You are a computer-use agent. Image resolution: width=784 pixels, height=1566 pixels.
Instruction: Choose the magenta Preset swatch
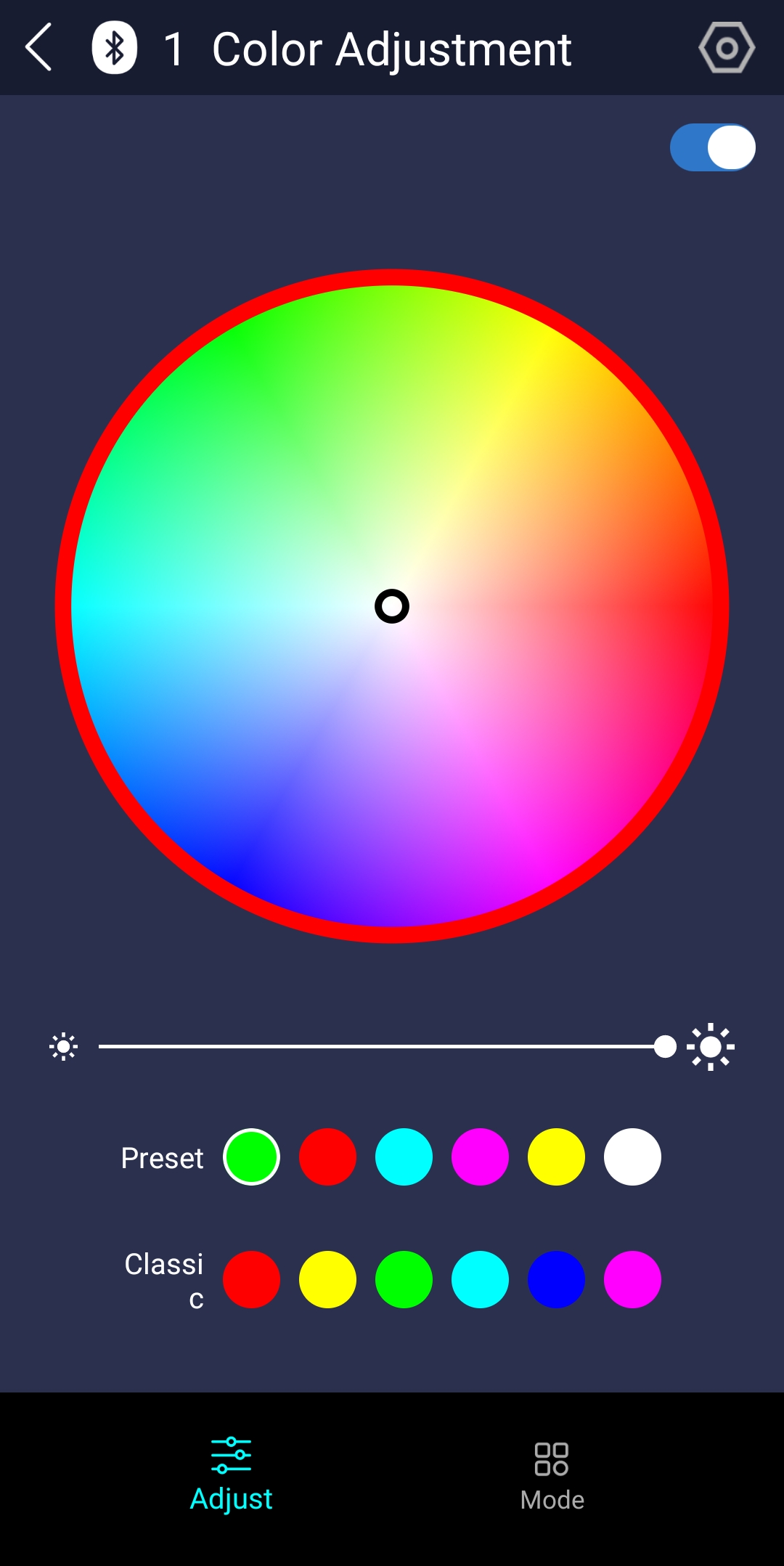pyautogui.click(x=480, y=1157)
